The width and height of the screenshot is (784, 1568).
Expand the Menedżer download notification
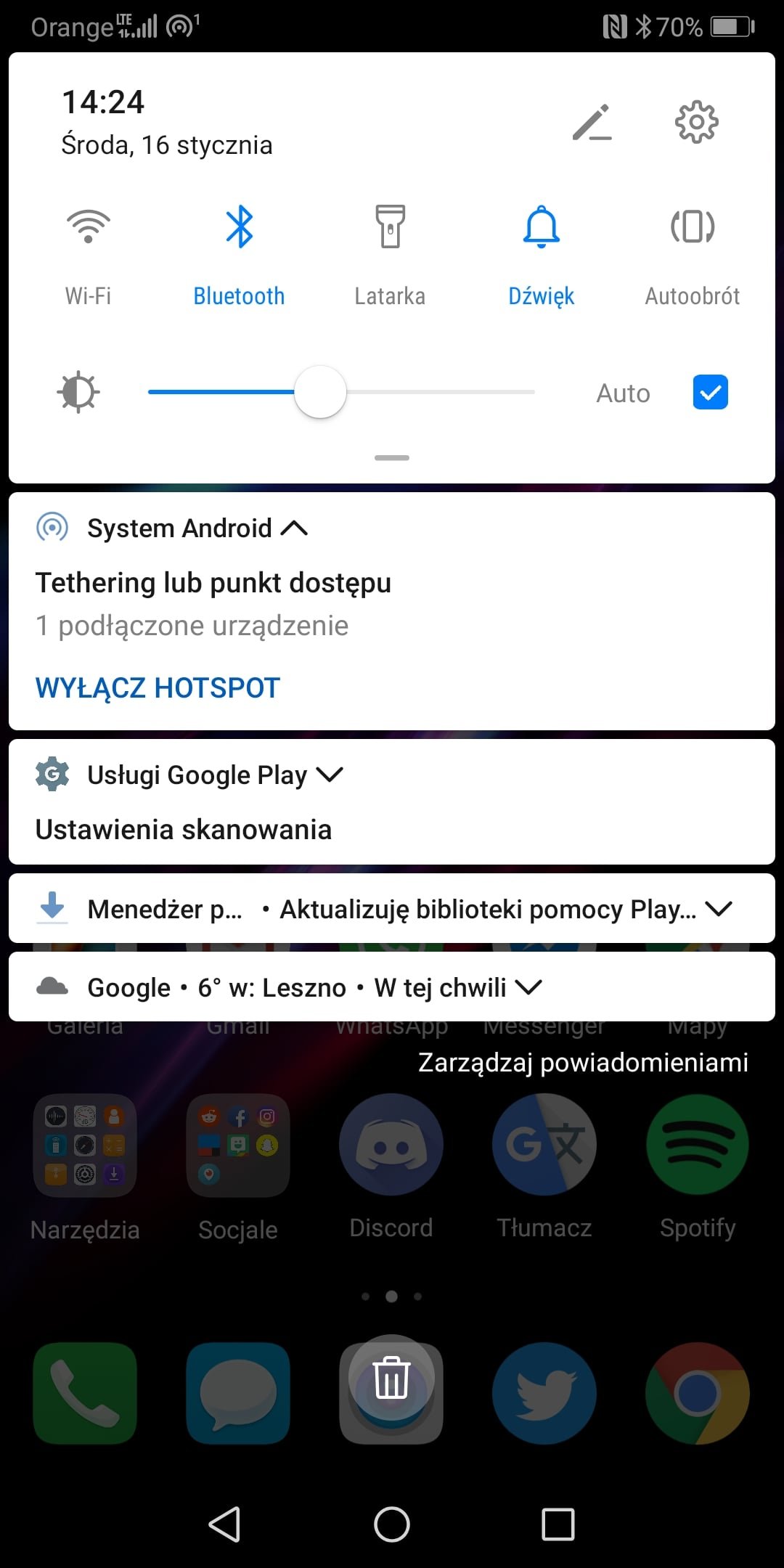[x=719, y=909]
